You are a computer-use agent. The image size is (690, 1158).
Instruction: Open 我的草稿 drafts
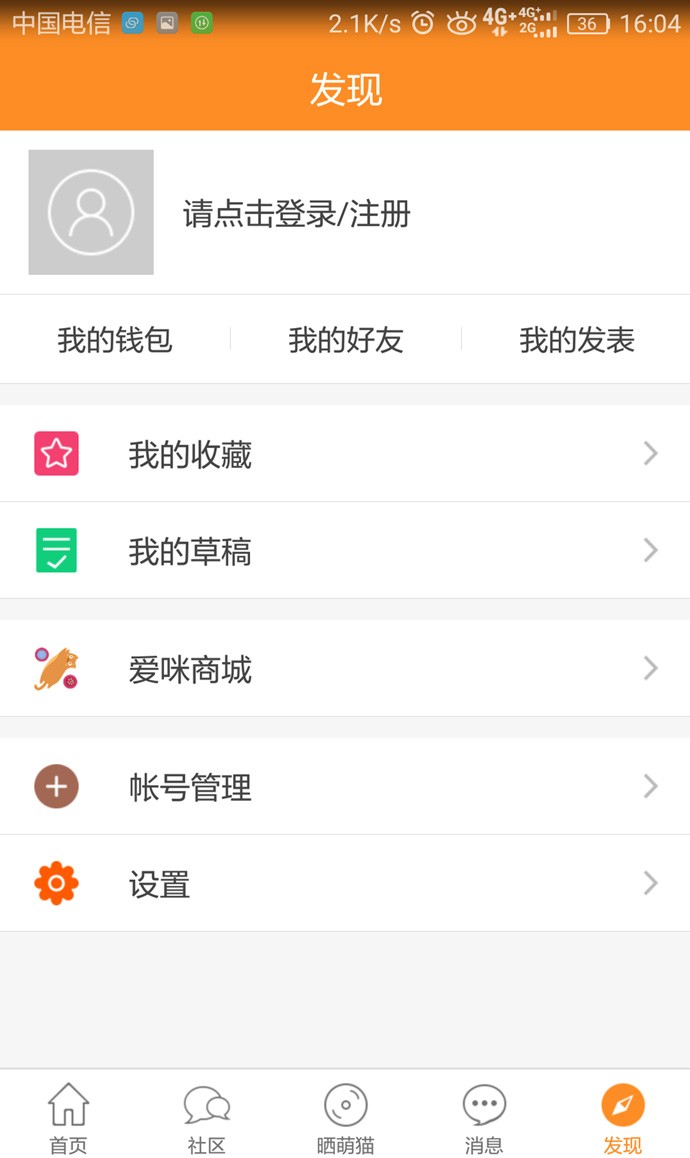click(345, 551)
